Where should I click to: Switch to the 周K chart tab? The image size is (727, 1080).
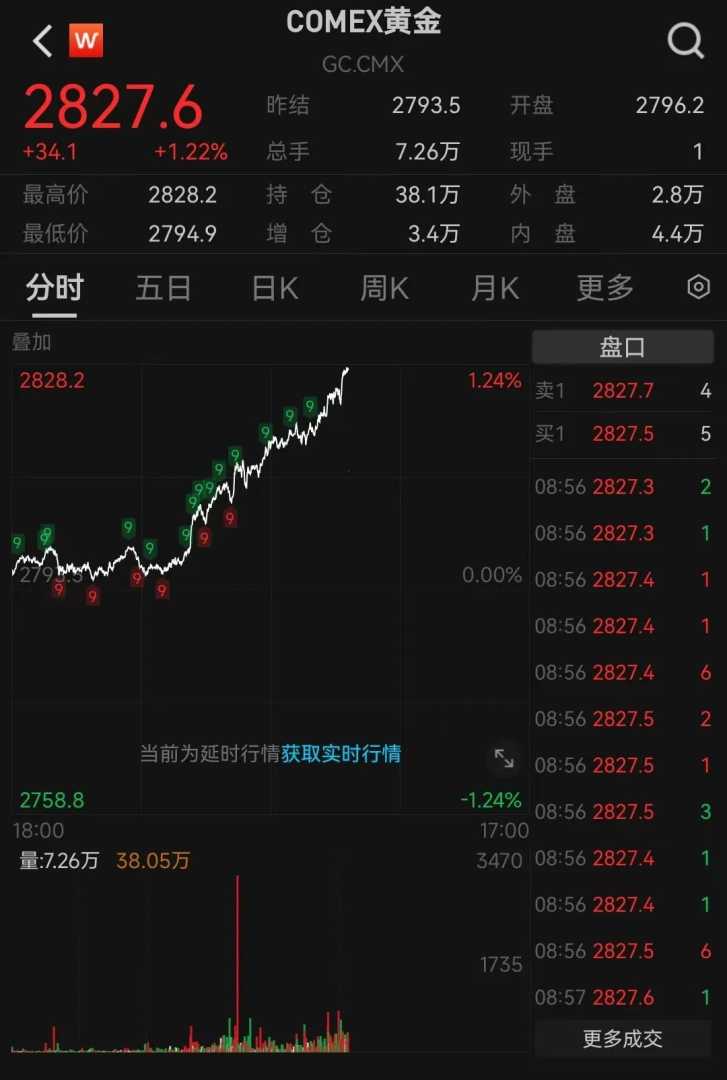(384, 289)
